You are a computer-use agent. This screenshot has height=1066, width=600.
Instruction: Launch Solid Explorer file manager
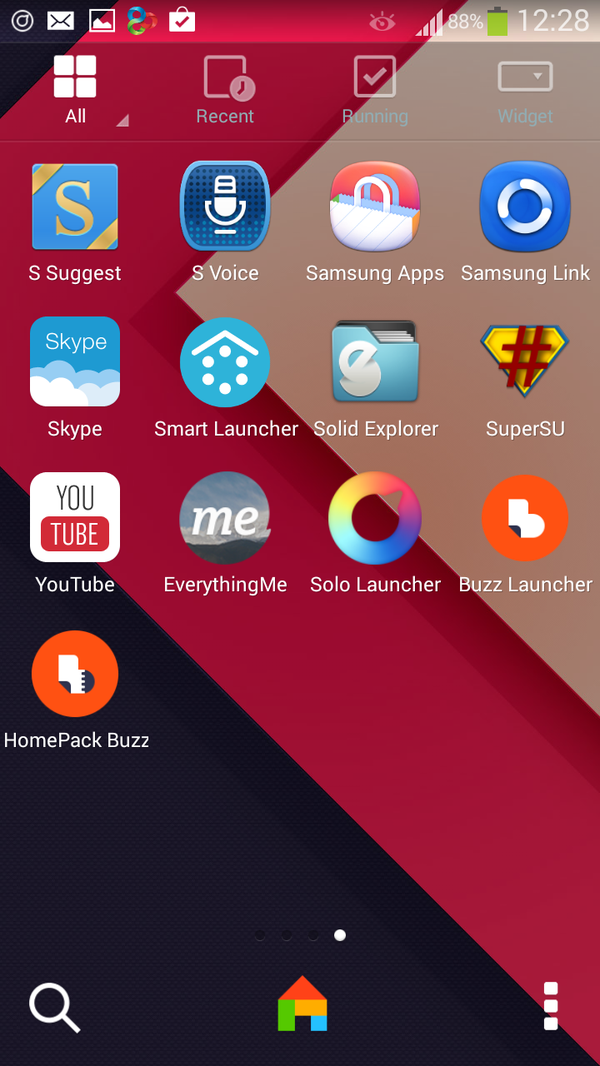point(375,362)
